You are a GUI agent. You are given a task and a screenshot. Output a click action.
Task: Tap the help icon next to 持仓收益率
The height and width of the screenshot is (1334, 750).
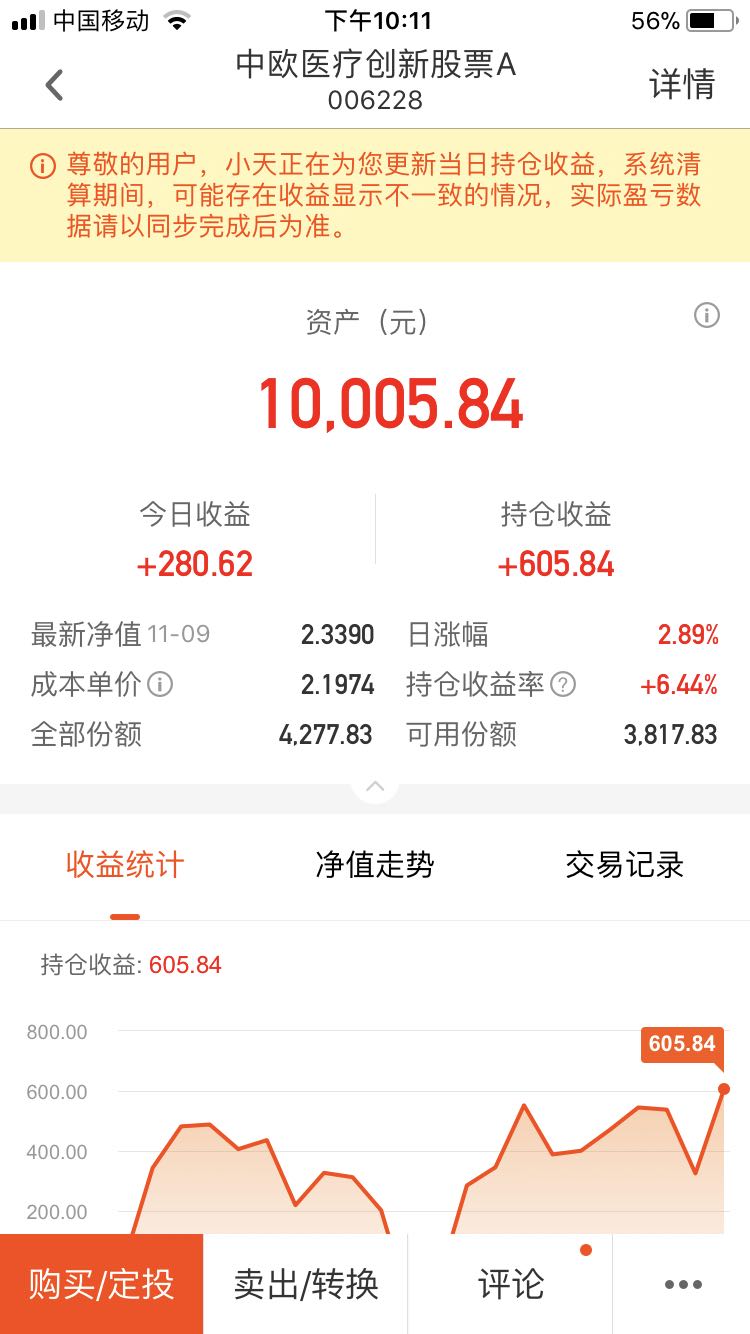(x=565, y=685)
